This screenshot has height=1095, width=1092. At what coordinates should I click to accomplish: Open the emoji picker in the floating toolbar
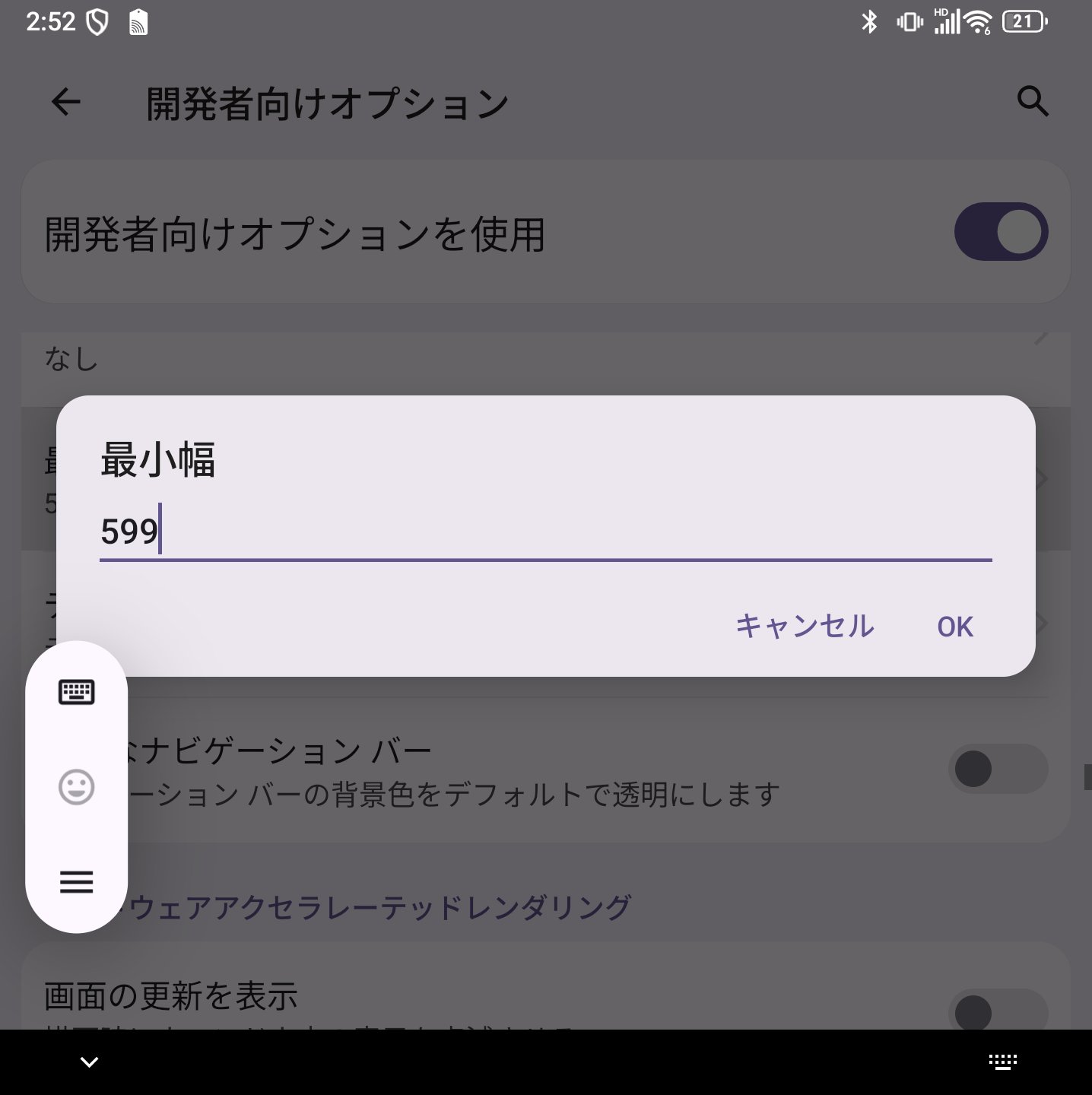tap(77, 786)
